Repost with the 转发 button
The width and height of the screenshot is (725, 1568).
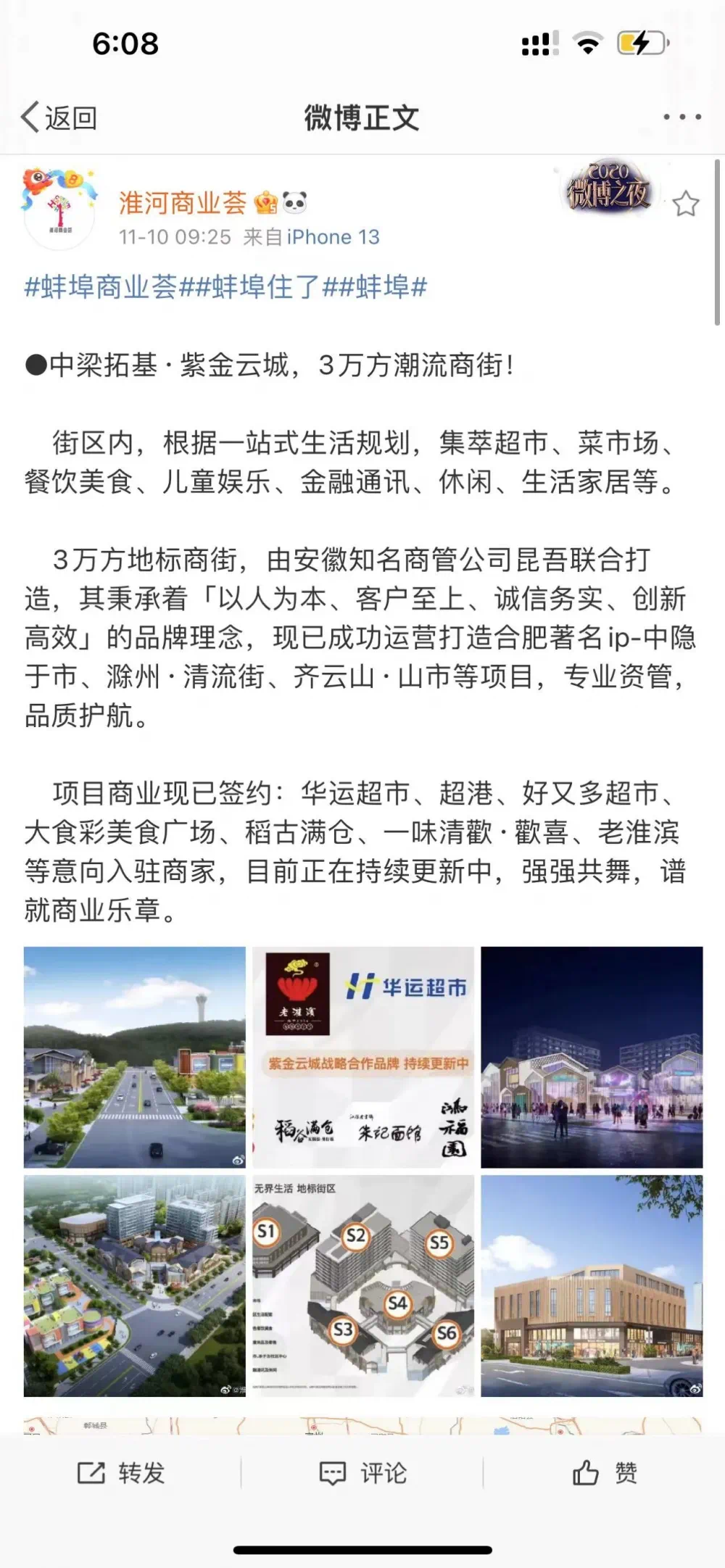(121, 1473)
